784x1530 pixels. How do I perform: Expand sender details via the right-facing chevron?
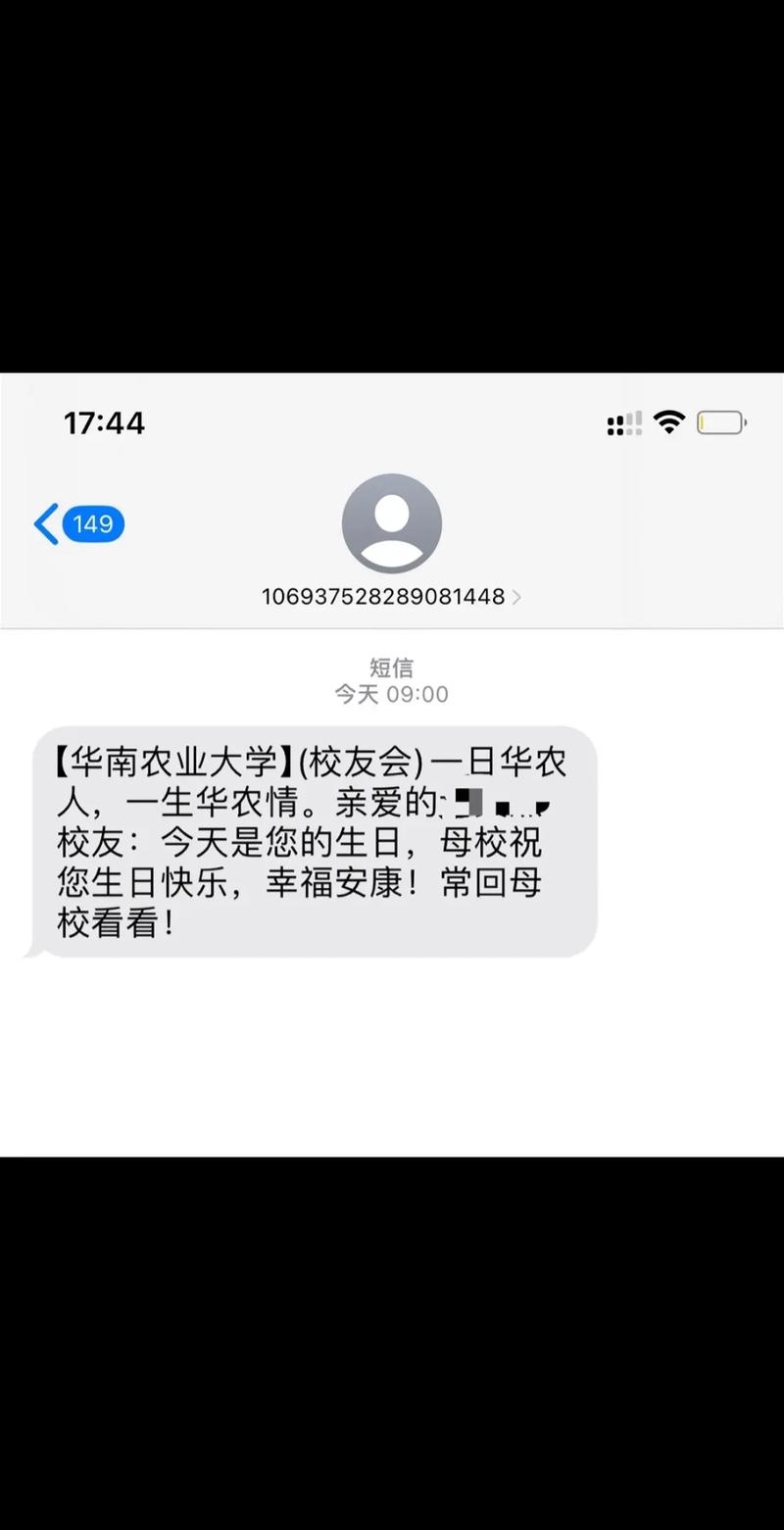(x=516, y=596)
